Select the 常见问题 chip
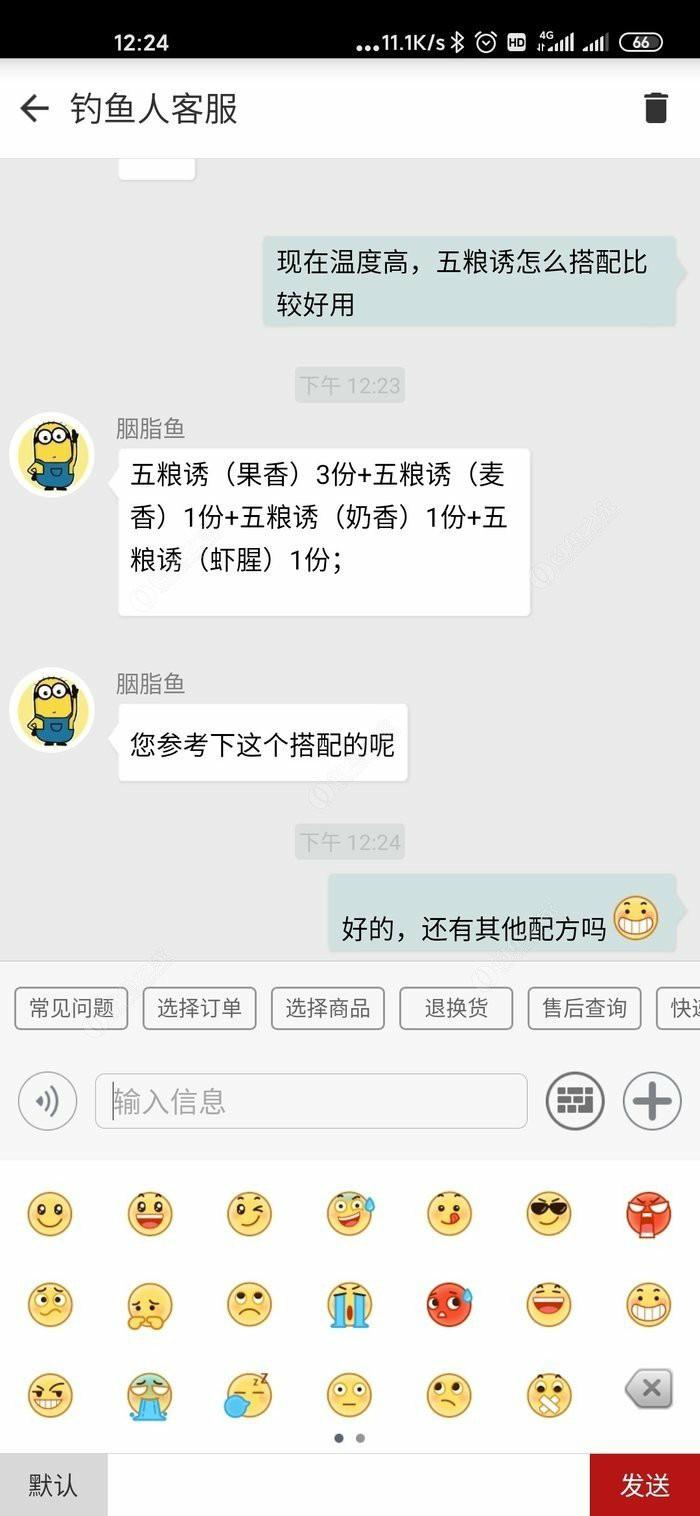The image size is (700, 1516). pos(71,1008)
